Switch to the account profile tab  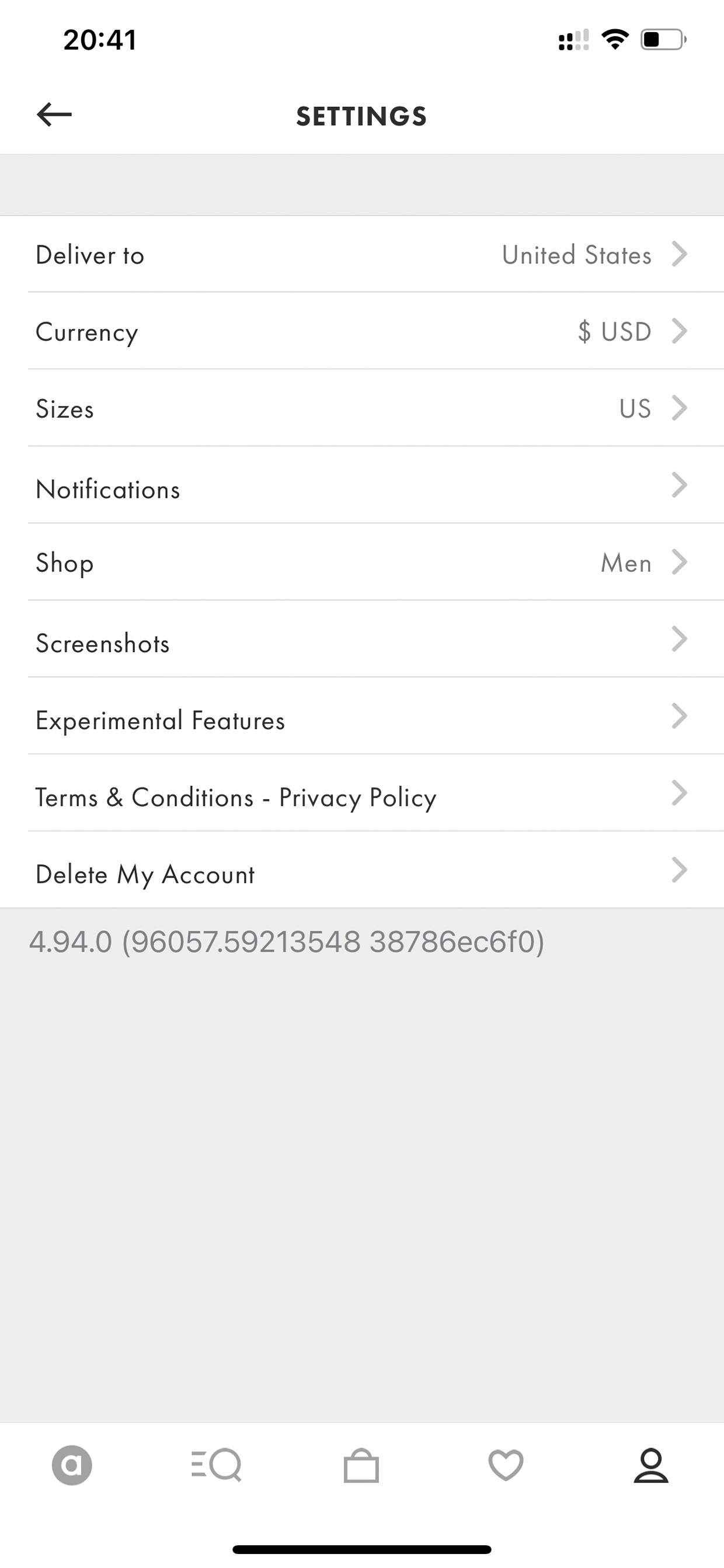click(651, 1465)
